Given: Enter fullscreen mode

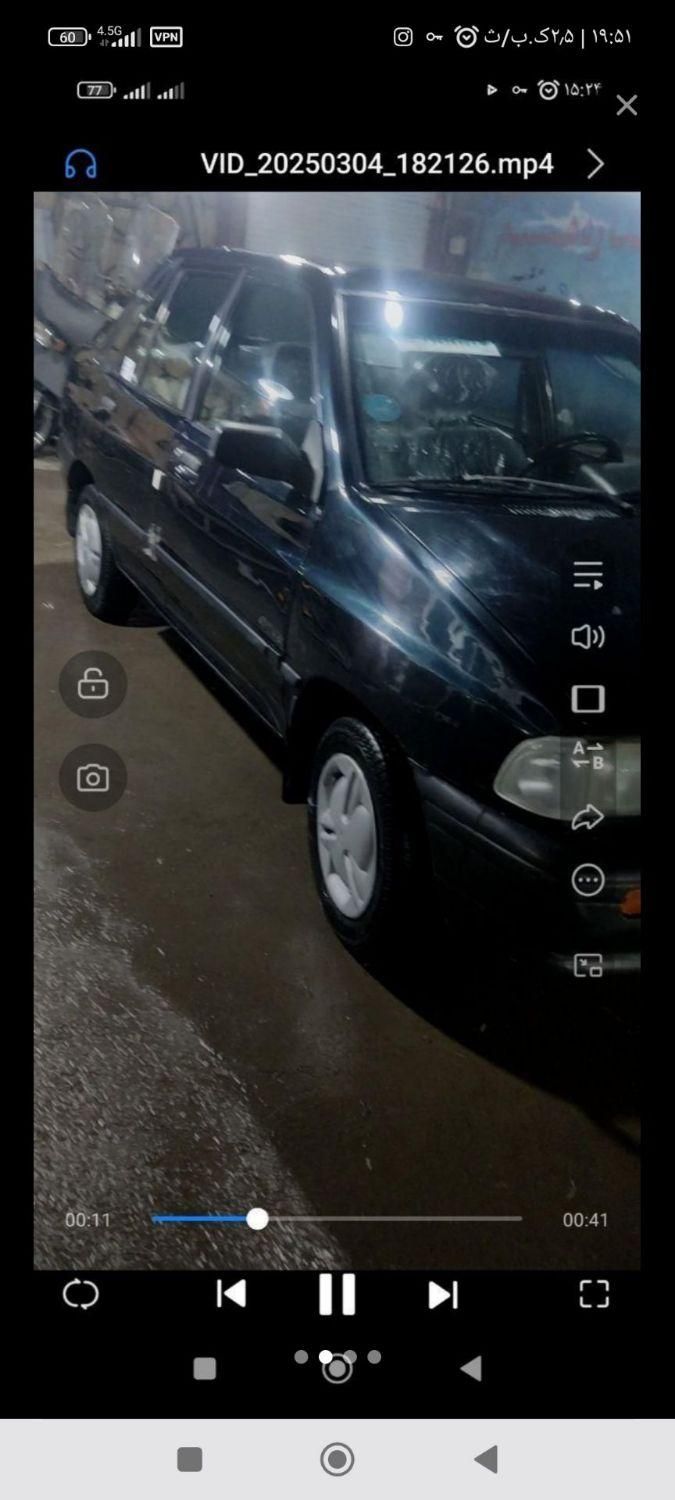Looking at the screenshot, I should (594, 1294).
